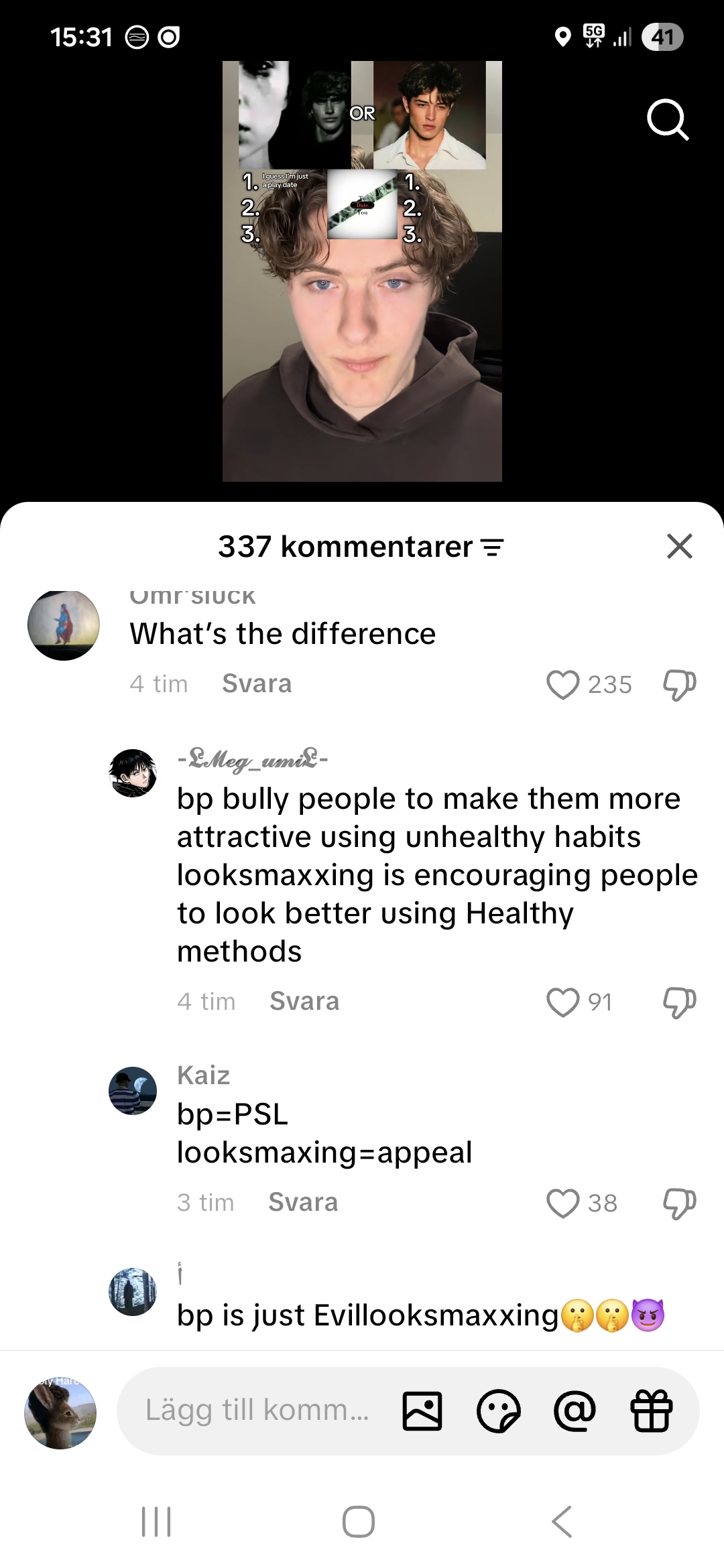
Task: Attach an image to the comment
Action: point(422,1411)
